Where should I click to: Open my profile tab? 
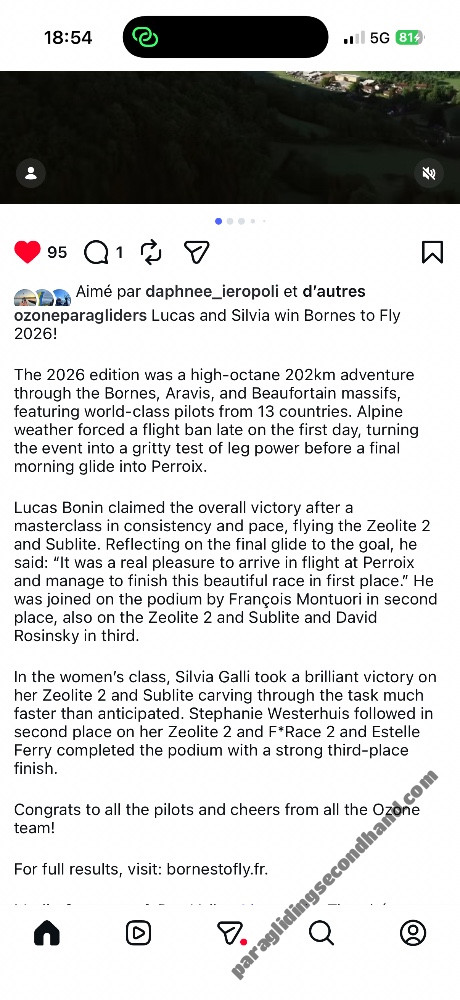pos(413,933)
